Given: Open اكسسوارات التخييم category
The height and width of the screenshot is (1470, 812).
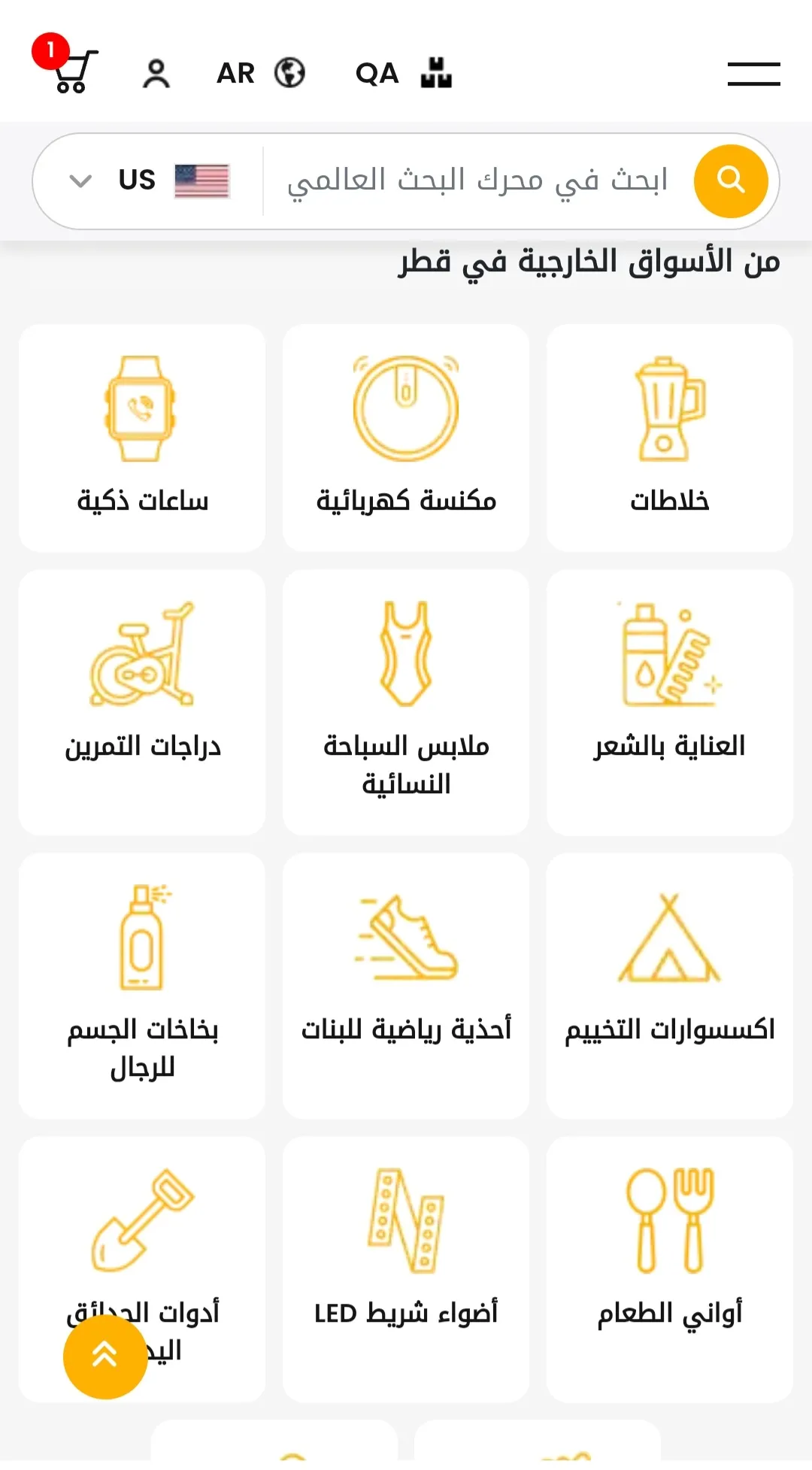Looking at the screenshot, I should (670, 986).
